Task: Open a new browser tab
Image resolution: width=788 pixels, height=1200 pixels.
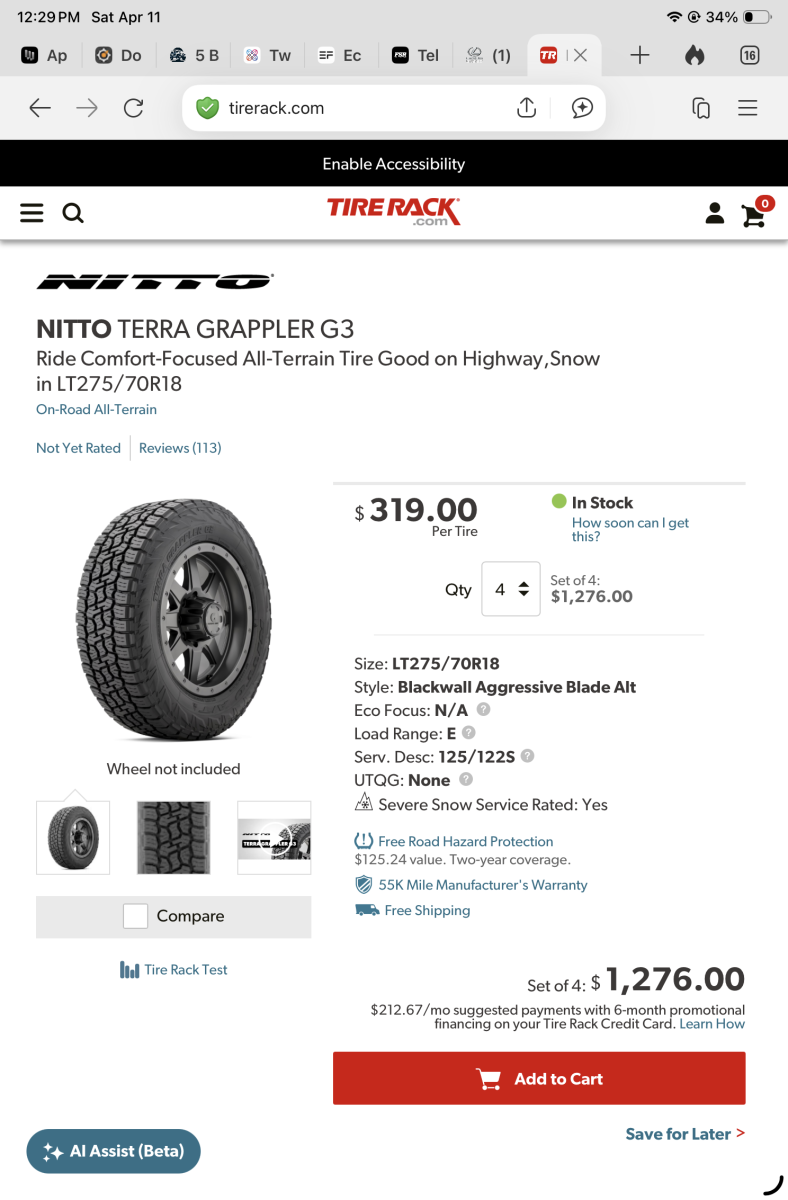Action: click(640, 55)
